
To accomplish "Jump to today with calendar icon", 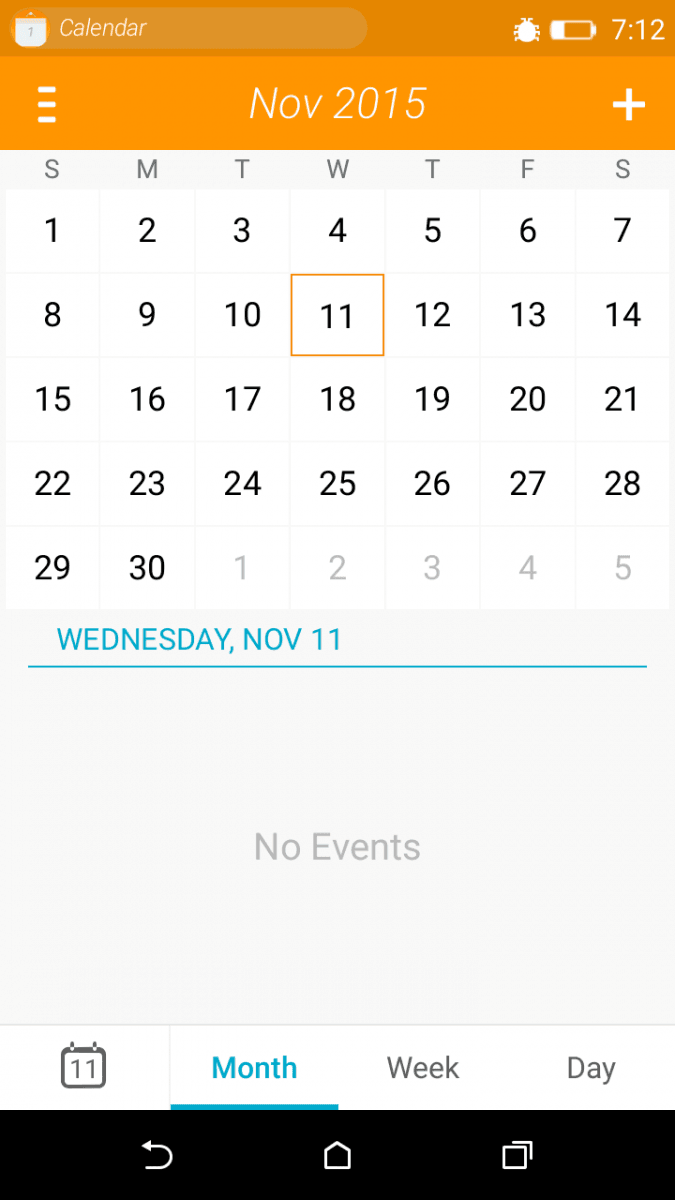I will 84,1066.
